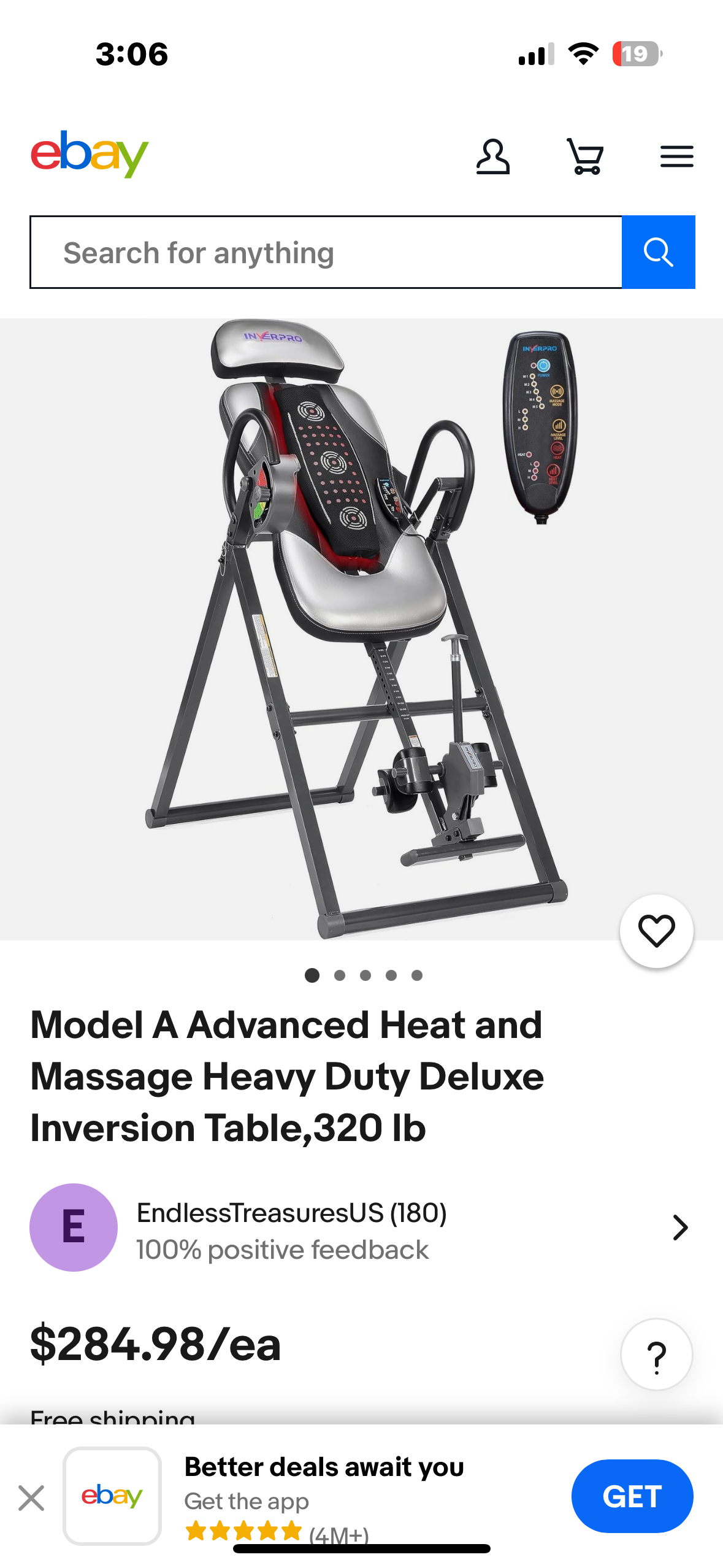Open the account profile icon

point(492,156)
